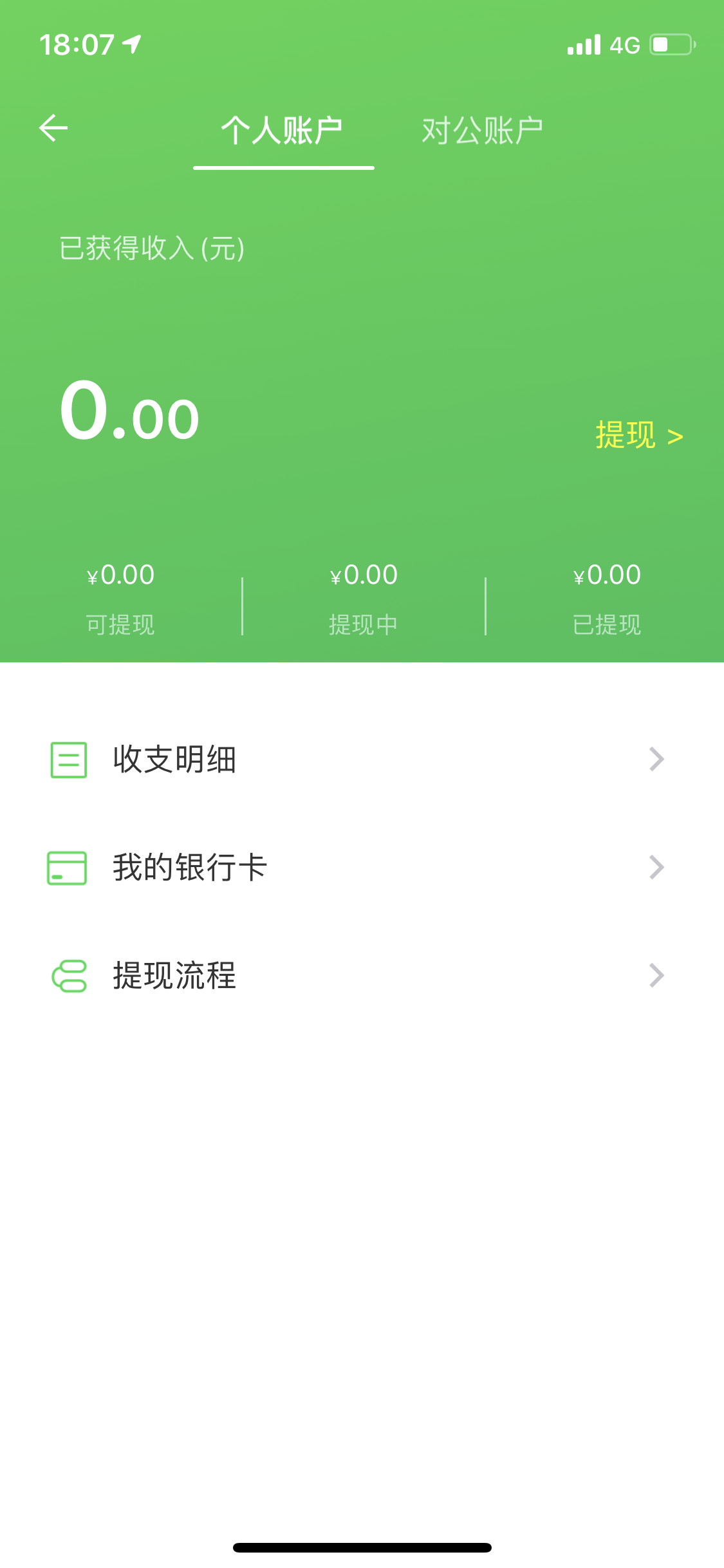The height and width of the screenshot is (1568, 724).
Task: Open the 收支明细 income and expense details
Action: pos(174,760)
